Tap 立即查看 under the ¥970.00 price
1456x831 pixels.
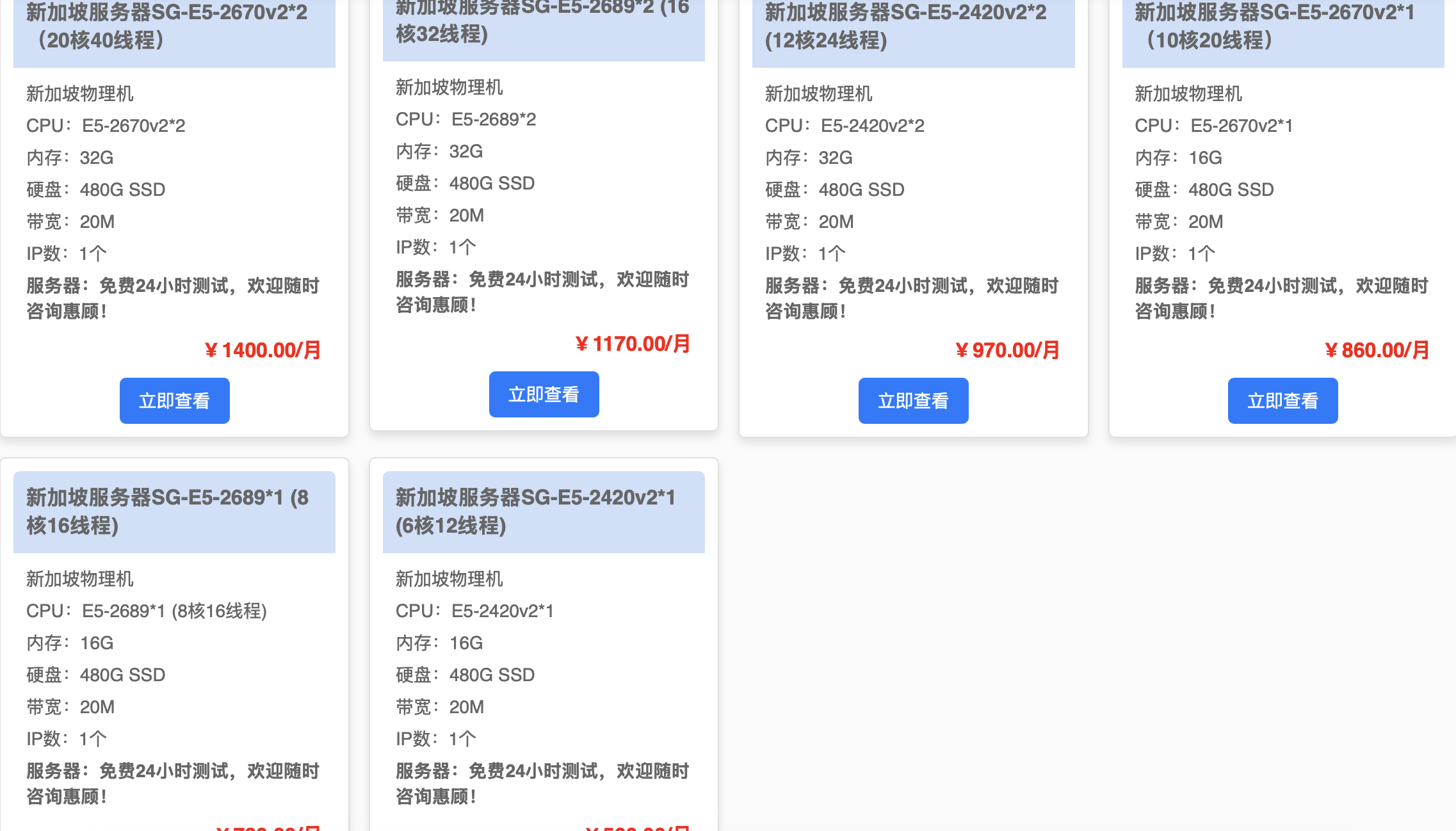[x=913, y=401]
